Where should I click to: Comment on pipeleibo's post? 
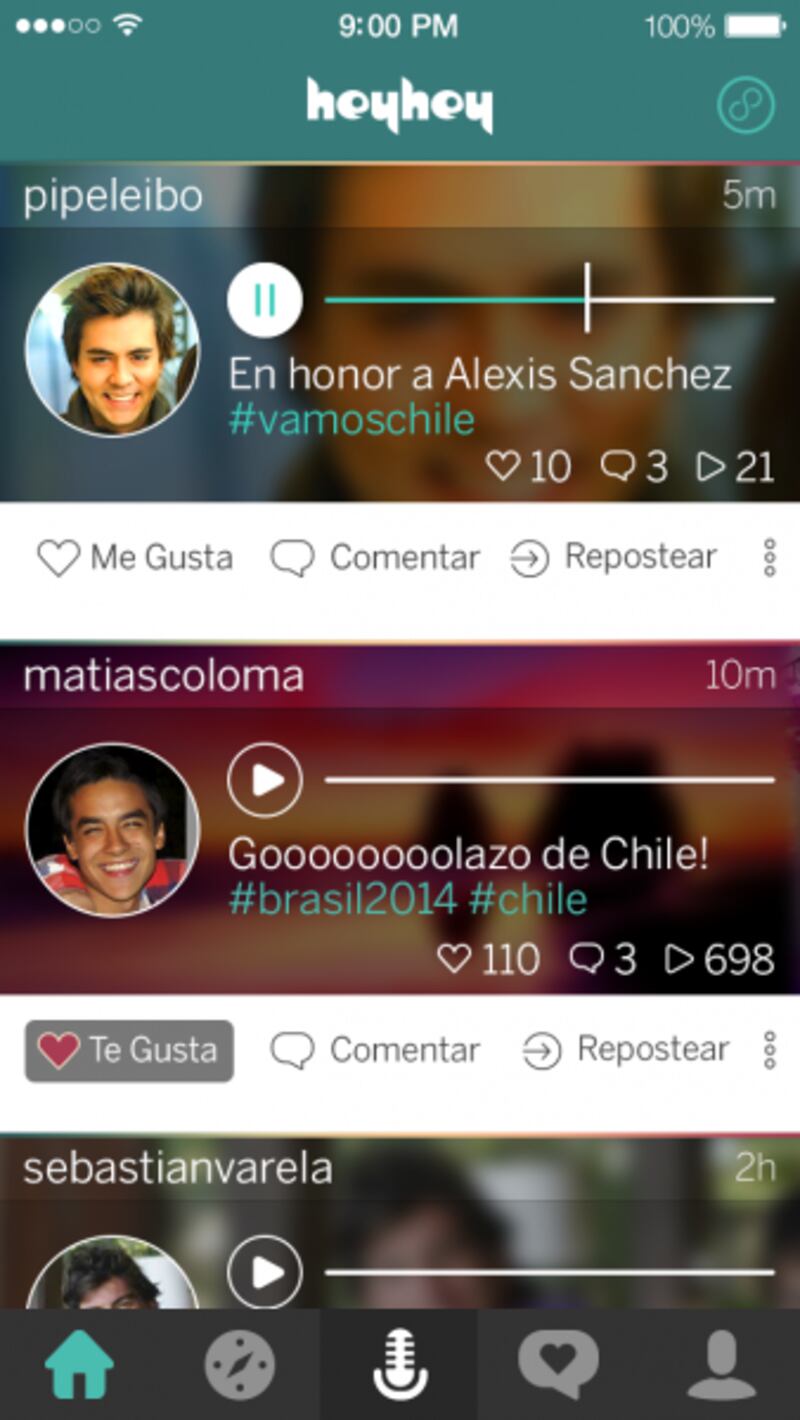coord(376,558)
